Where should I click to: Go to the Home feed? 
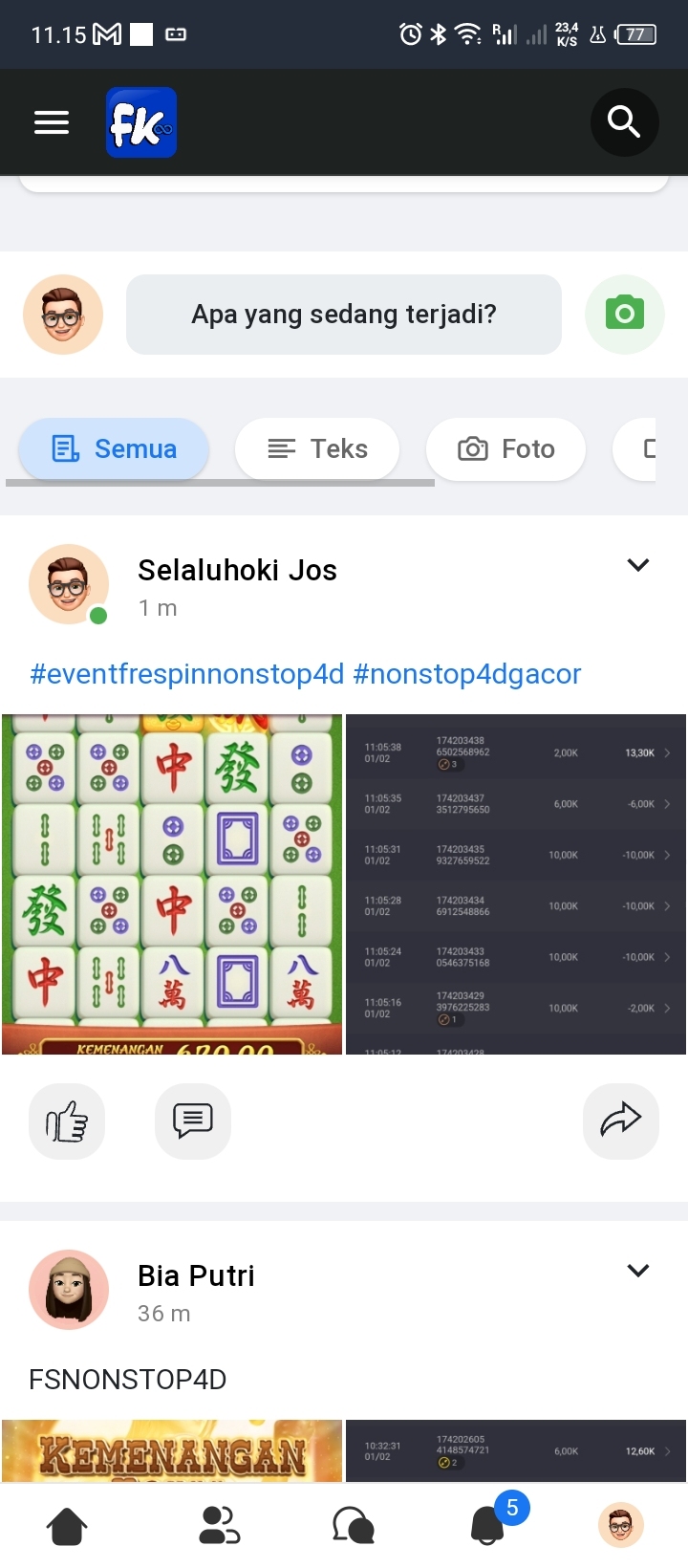(65, 1524)
